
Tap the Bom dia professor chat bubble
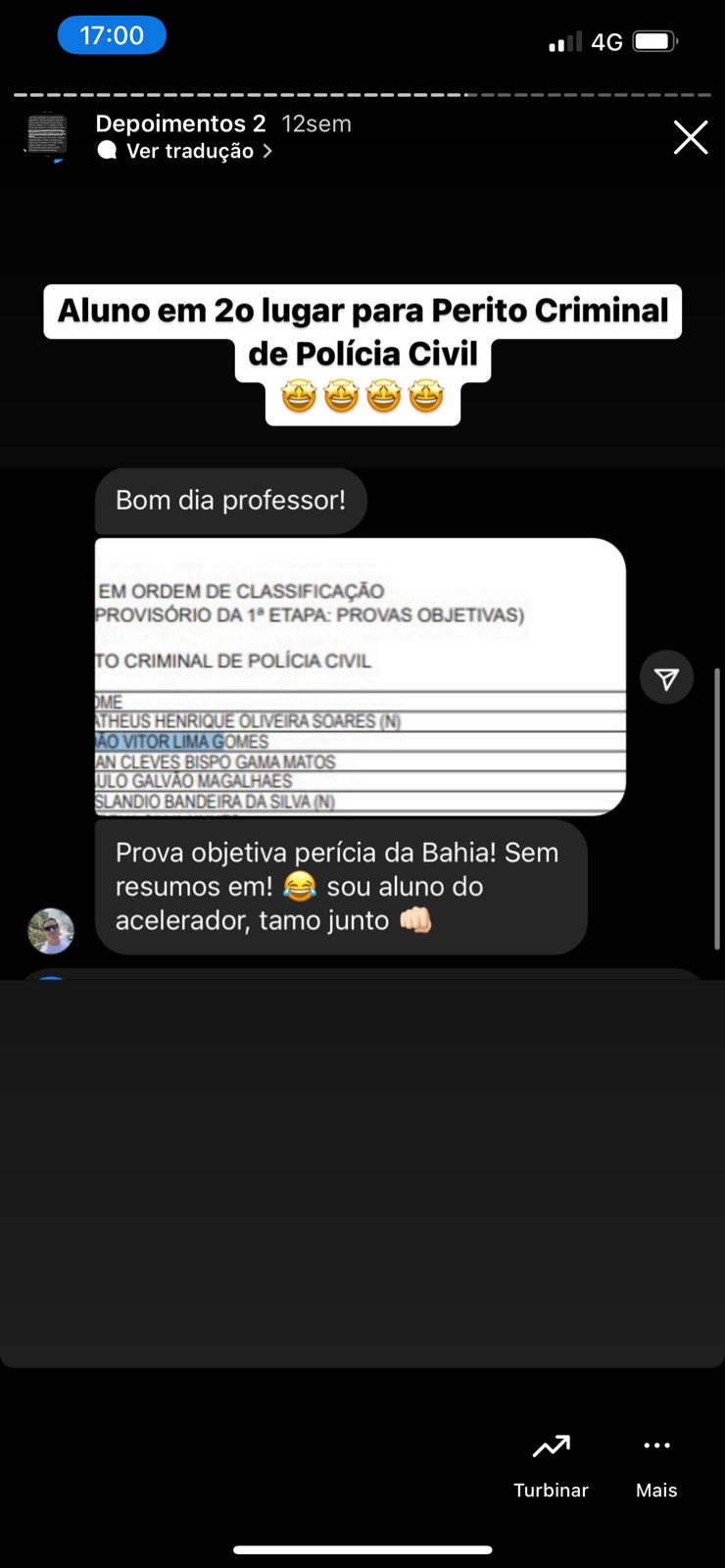(230, 500)
